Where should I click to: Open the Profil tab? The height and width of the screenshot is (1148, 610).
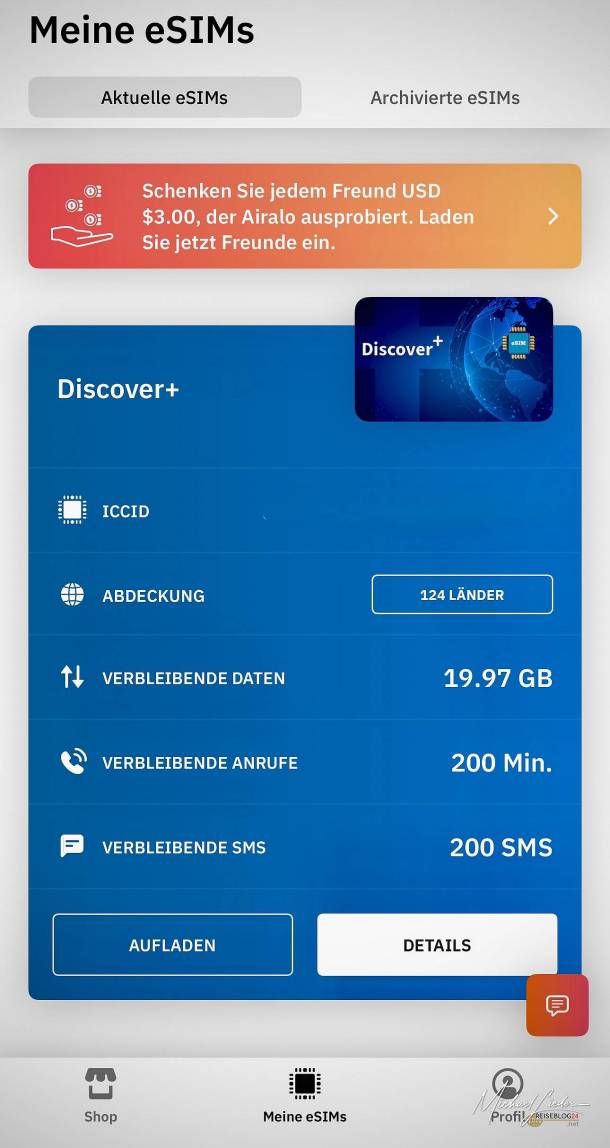tap(508, 1095)
